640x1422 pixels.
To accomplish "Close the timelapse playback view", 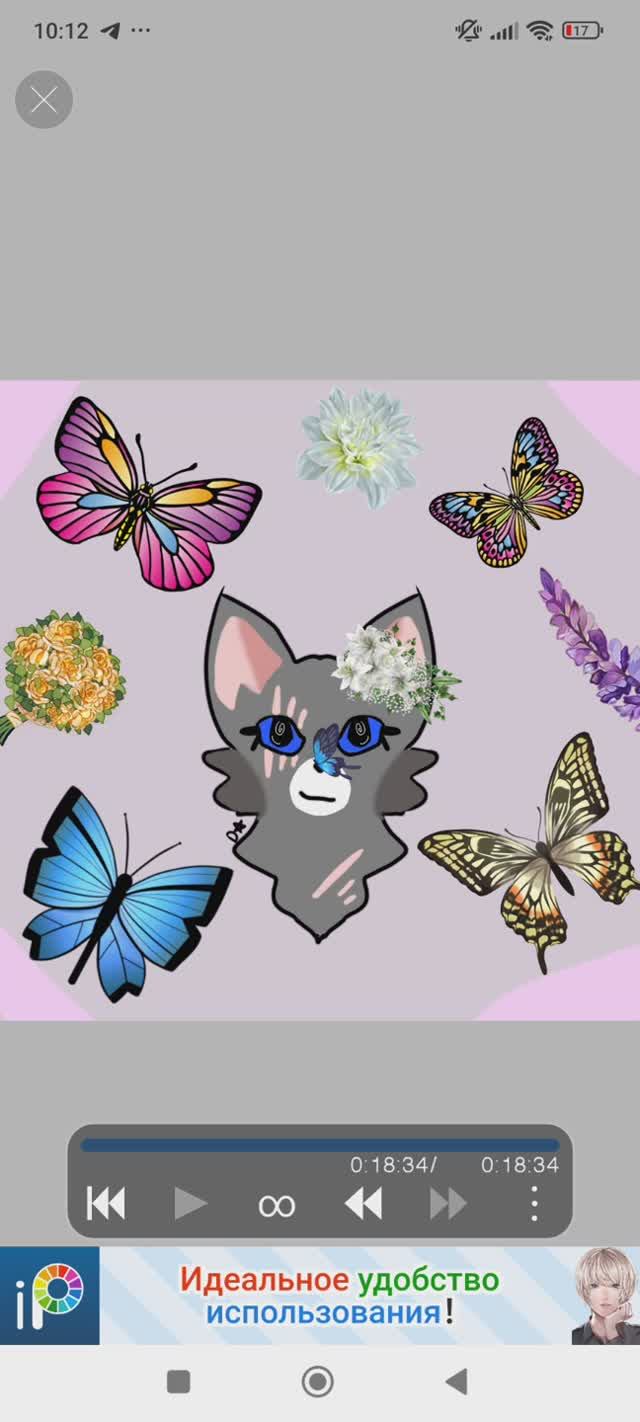I will point(44,100).
